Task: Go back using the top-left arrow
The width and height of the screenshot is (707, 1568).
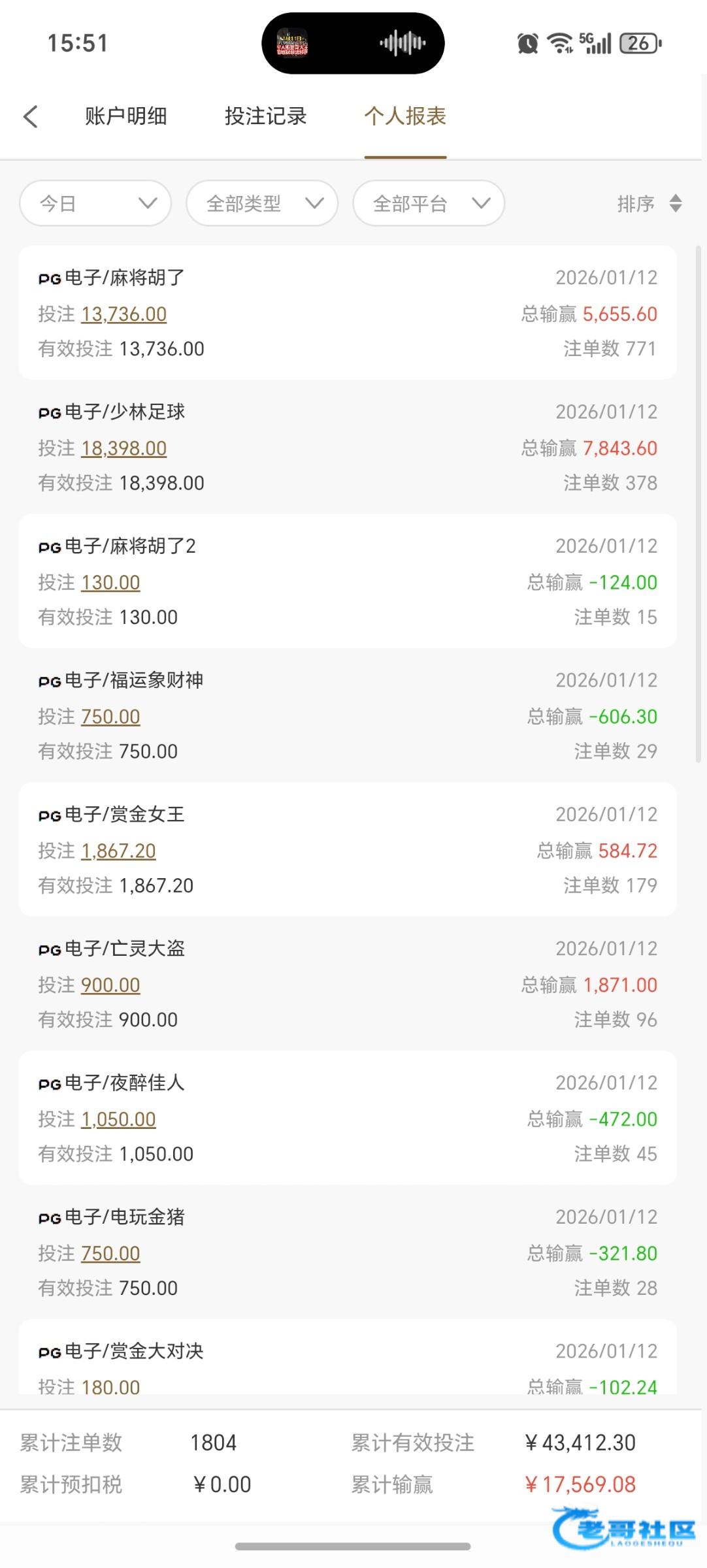Action: pos(31,116)
